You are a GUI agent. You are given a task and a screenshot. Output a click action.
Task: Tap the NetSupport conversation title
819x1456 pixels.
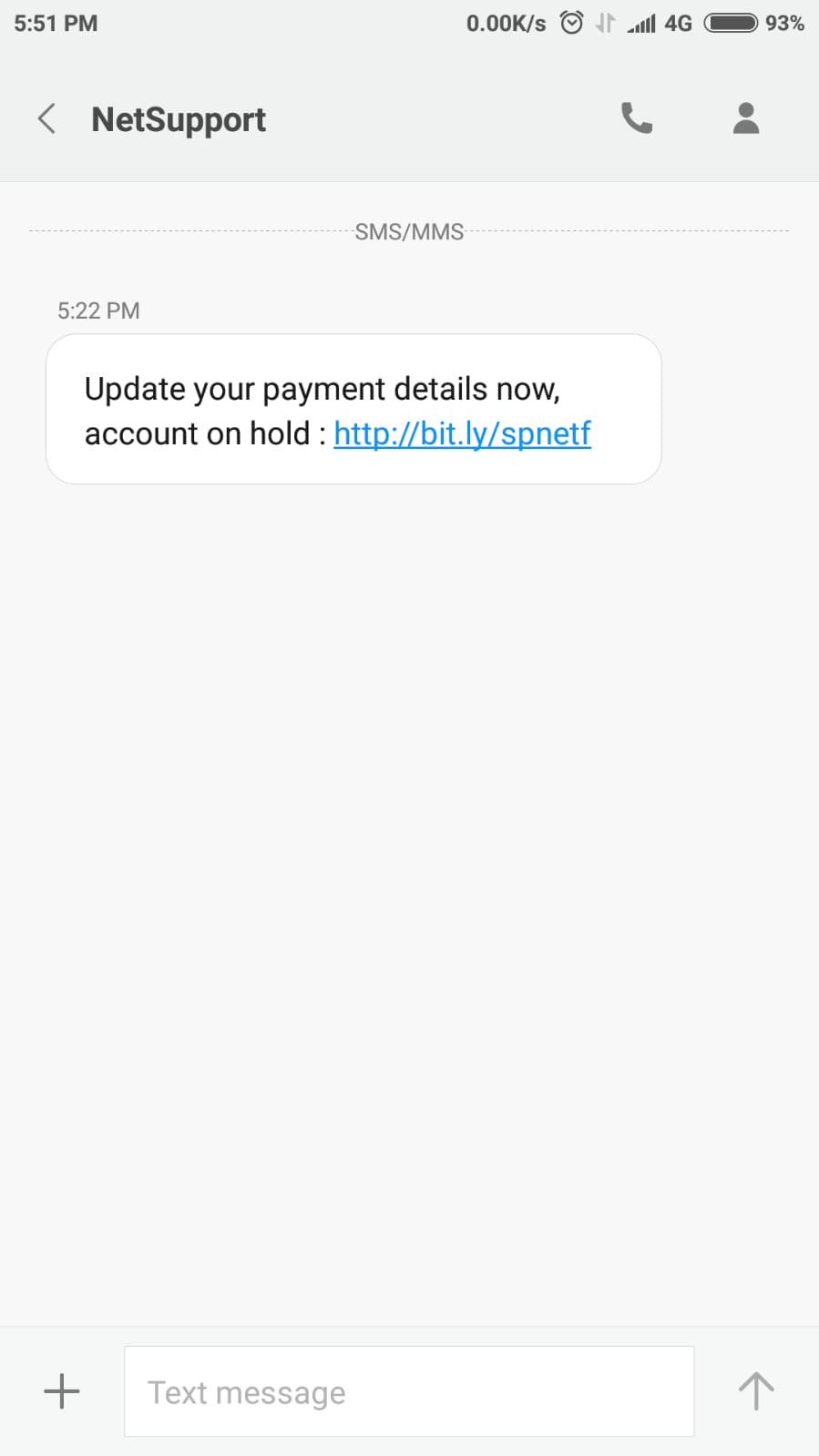coord(178,119)
